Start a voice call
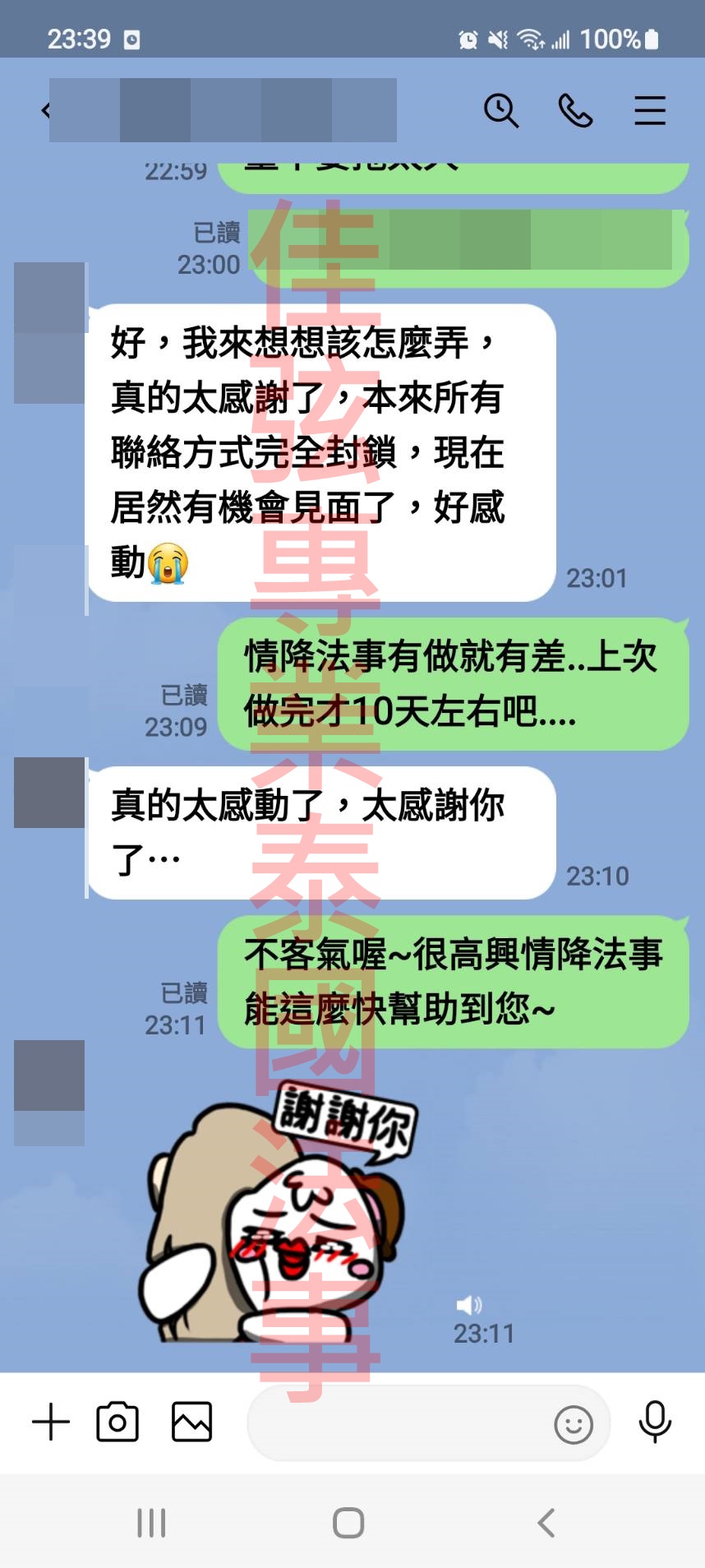705x1568 pixels. pyautogui.click(x=575, y=110)
